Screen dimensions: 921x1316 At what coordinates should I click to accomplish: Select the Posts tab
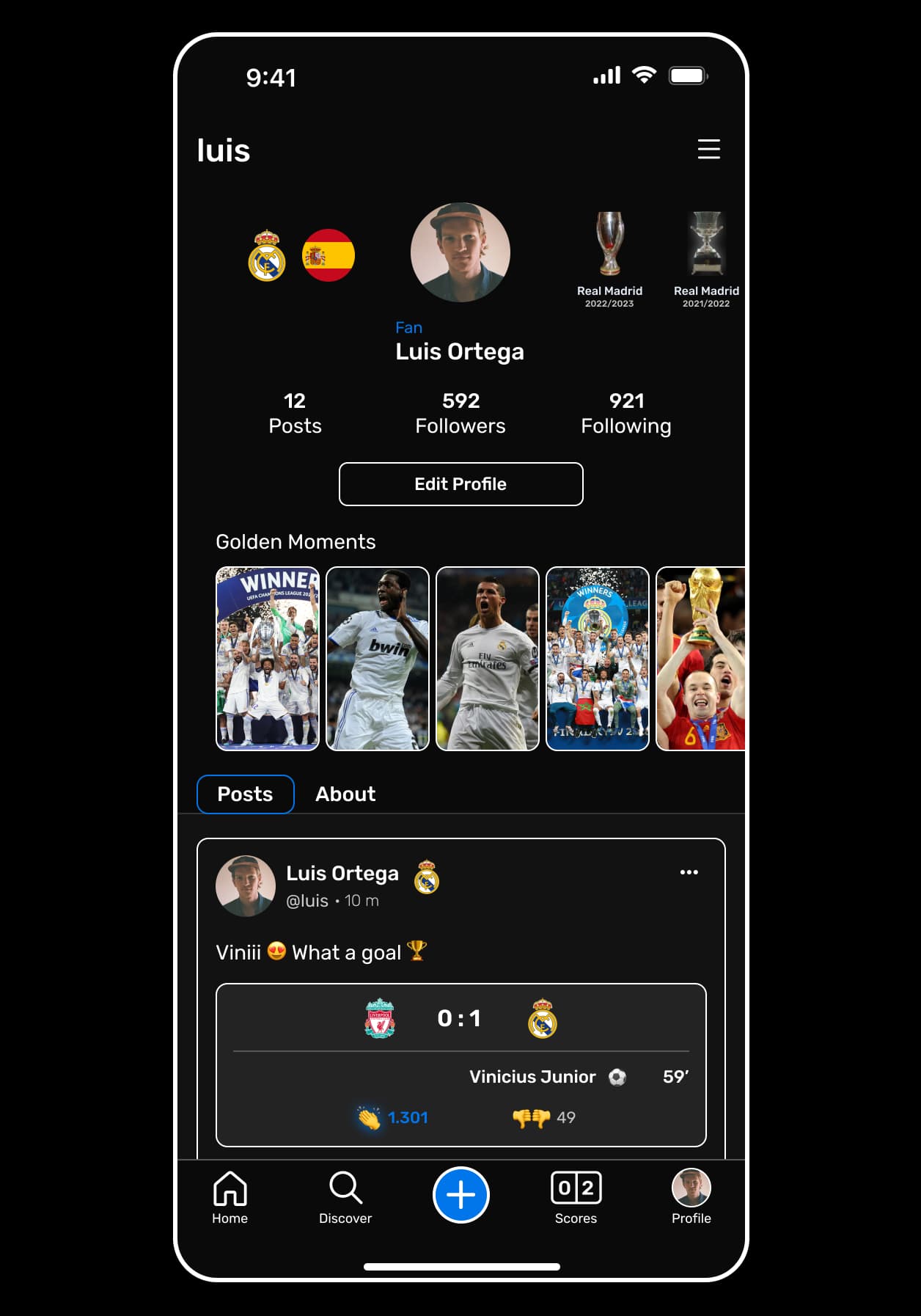click(245, 794)
